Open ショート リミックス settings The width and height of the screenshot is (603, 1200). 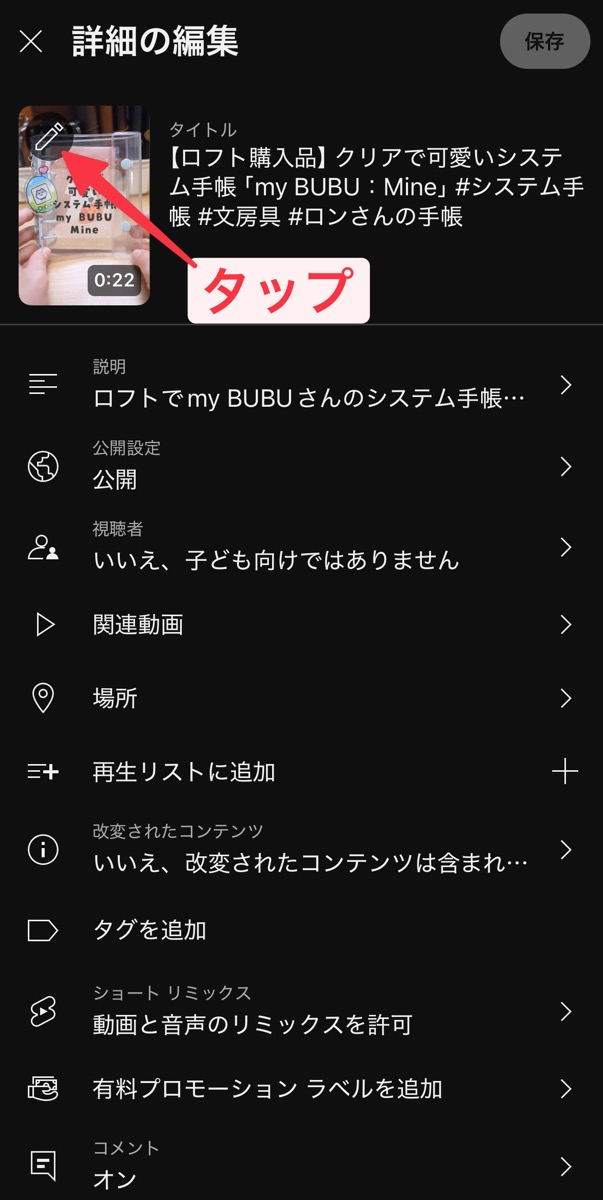[x=301, y=1011]
